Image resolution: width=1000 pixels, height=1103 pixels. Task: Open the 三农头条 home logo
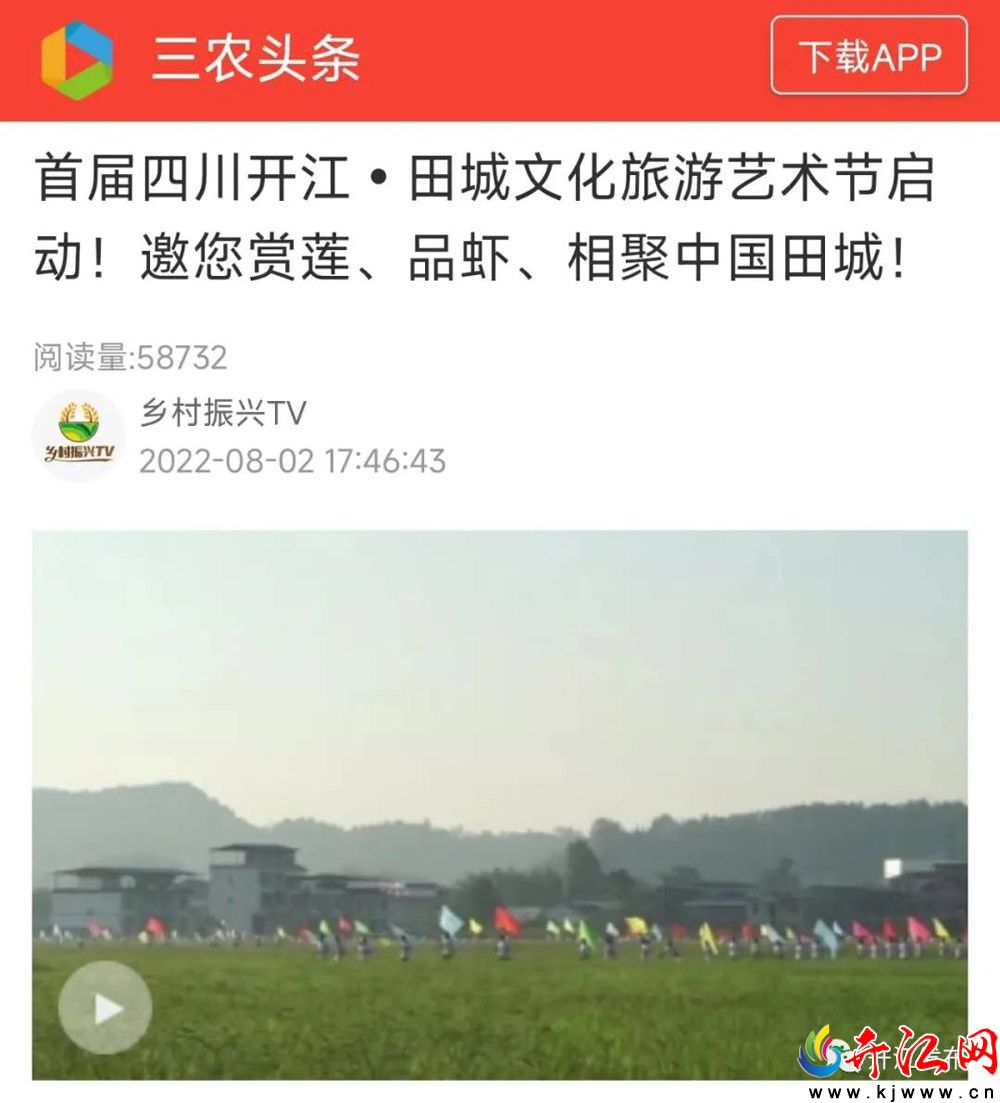point(77,60)
